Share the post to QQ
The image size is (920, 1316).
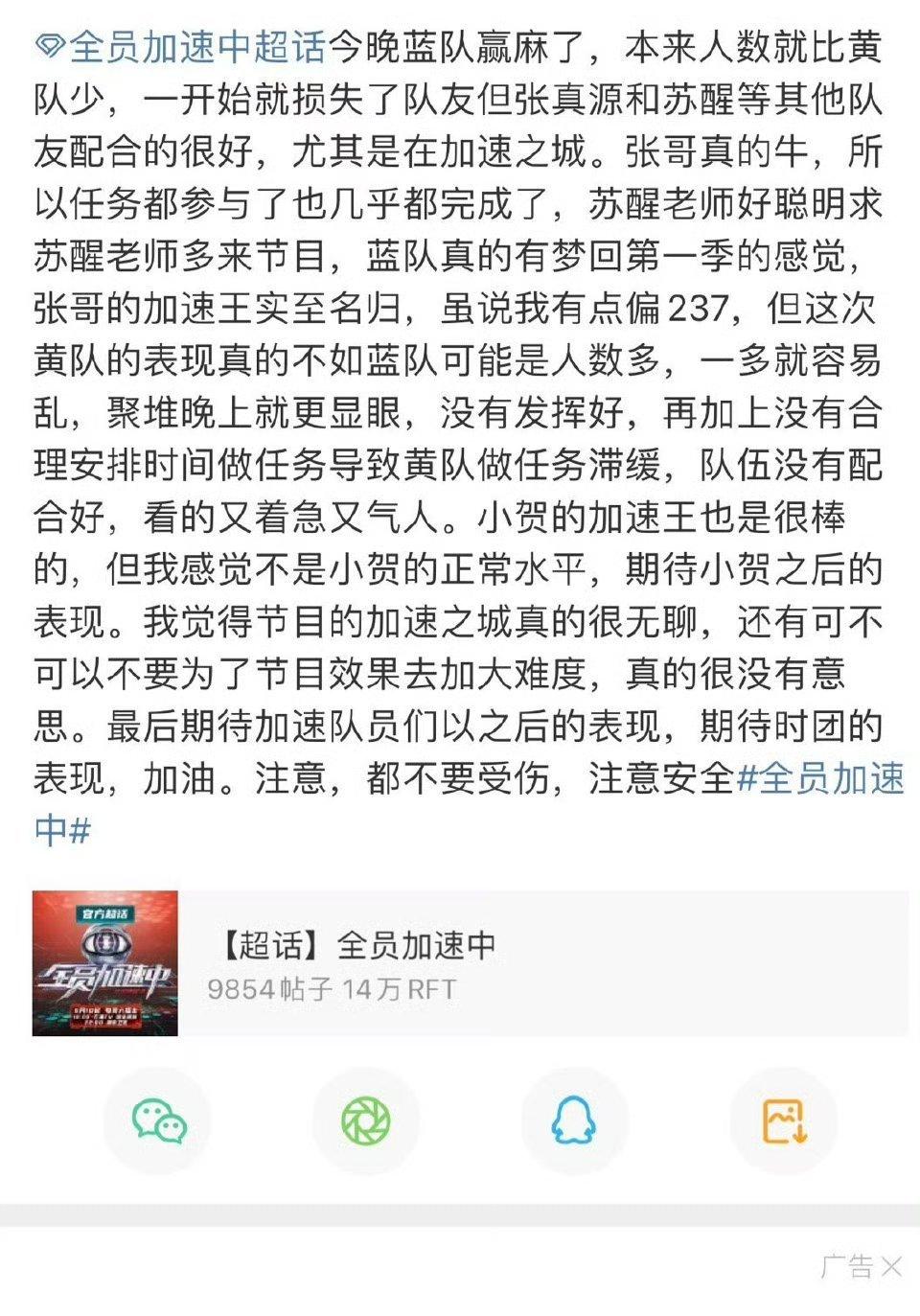click(x=574, y=1120)
